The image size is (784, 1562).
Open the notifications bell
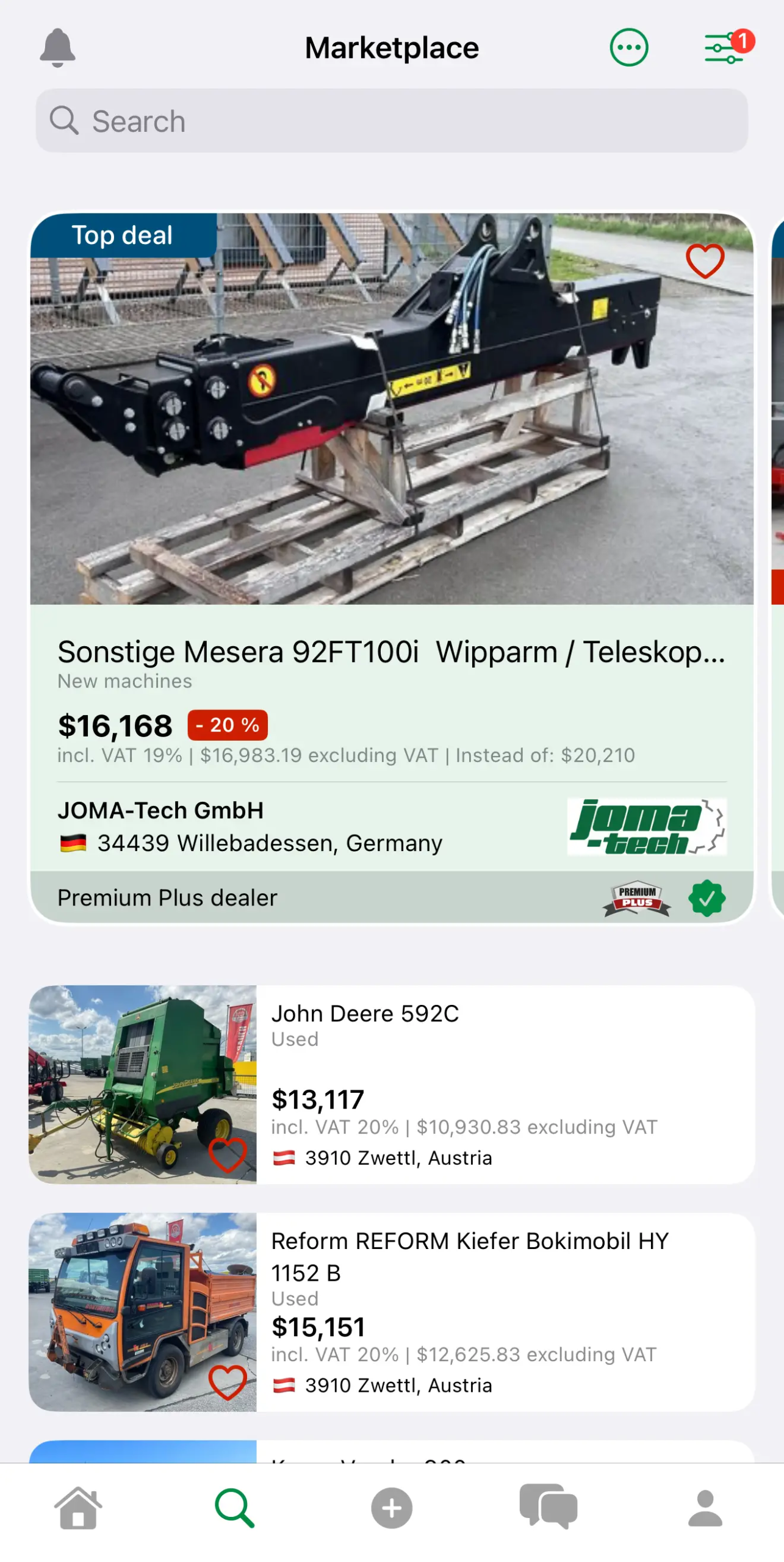pos(57,48)
